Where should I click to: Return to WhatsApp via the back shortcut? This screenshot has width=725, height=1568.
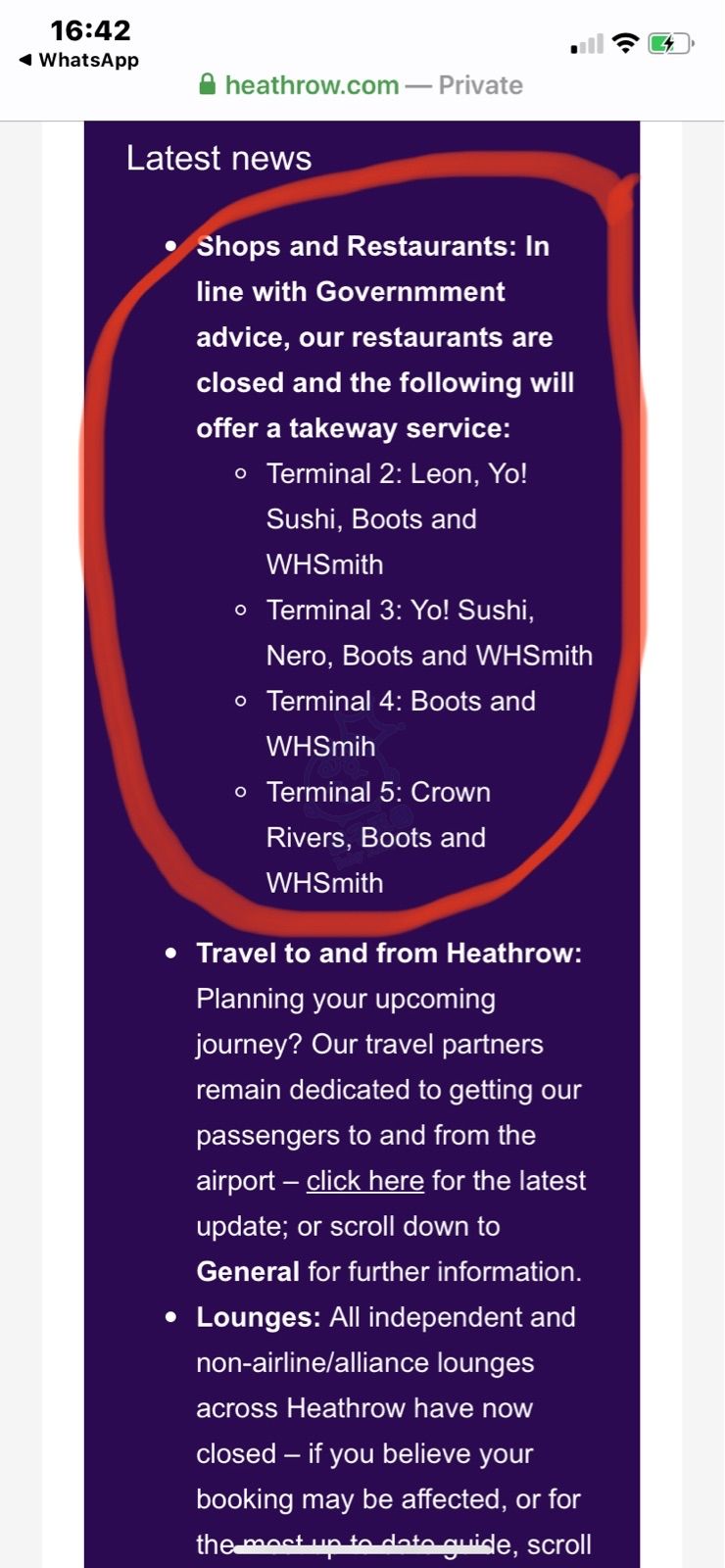click(78, 60)
